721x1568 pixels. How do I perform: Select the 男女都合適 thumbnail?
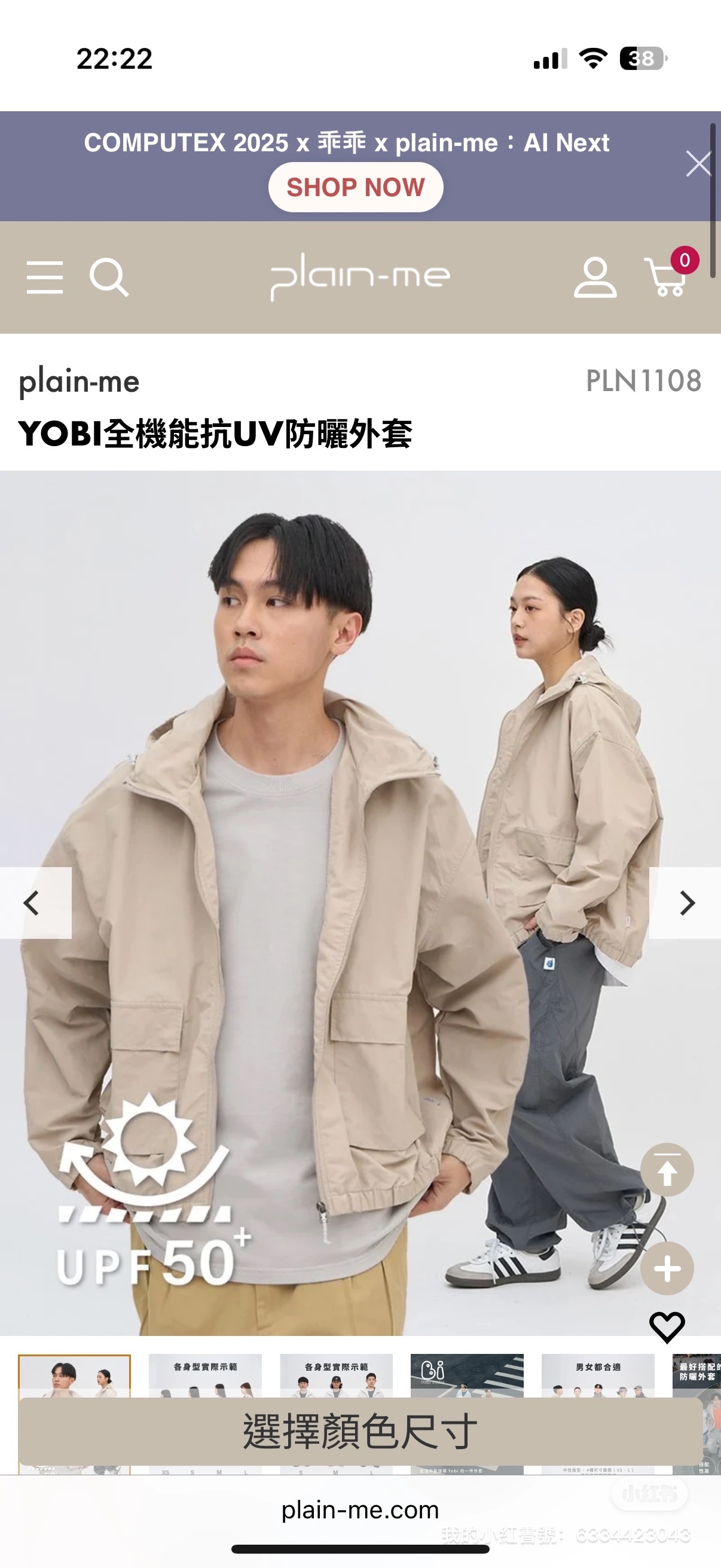[597, 1375]
